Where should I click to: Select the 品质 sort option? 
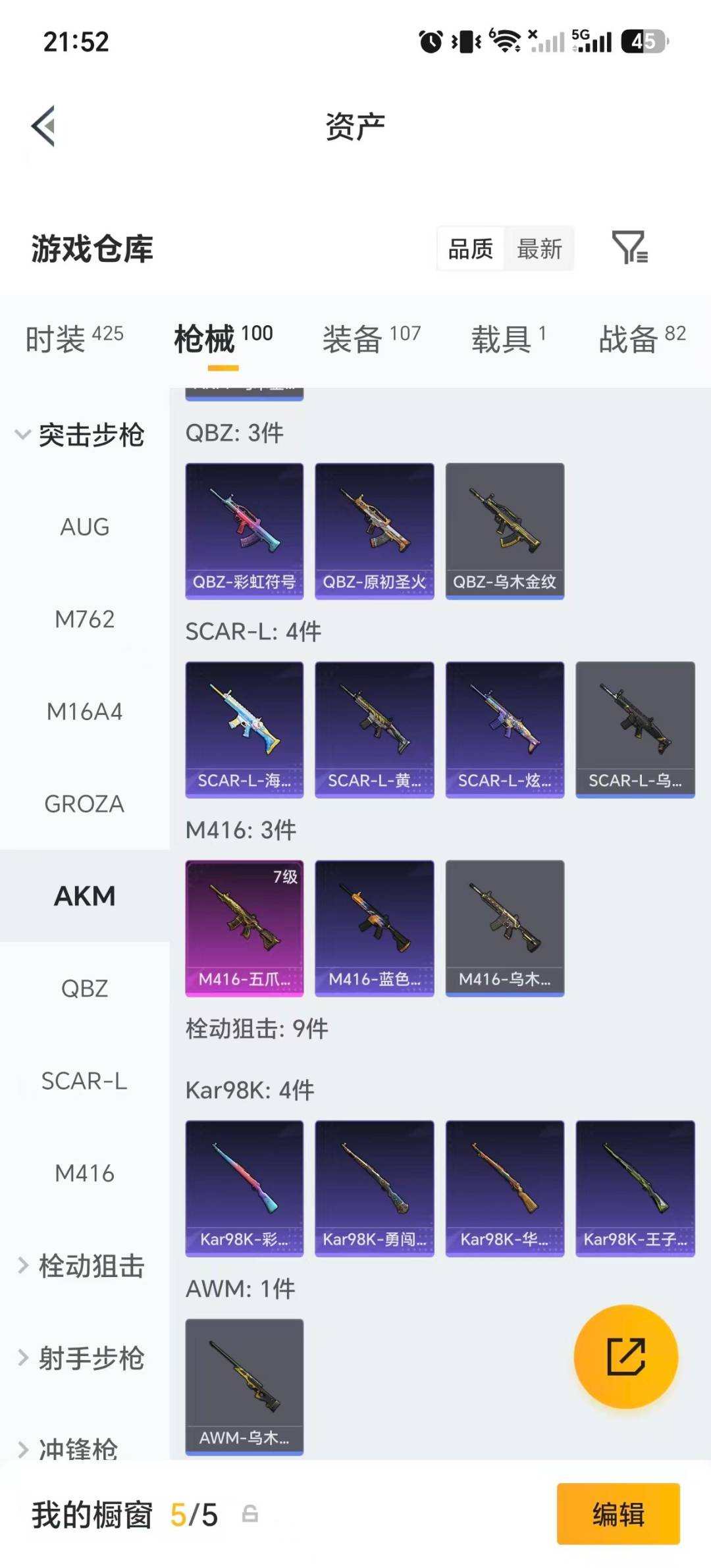tap(471, 249)
